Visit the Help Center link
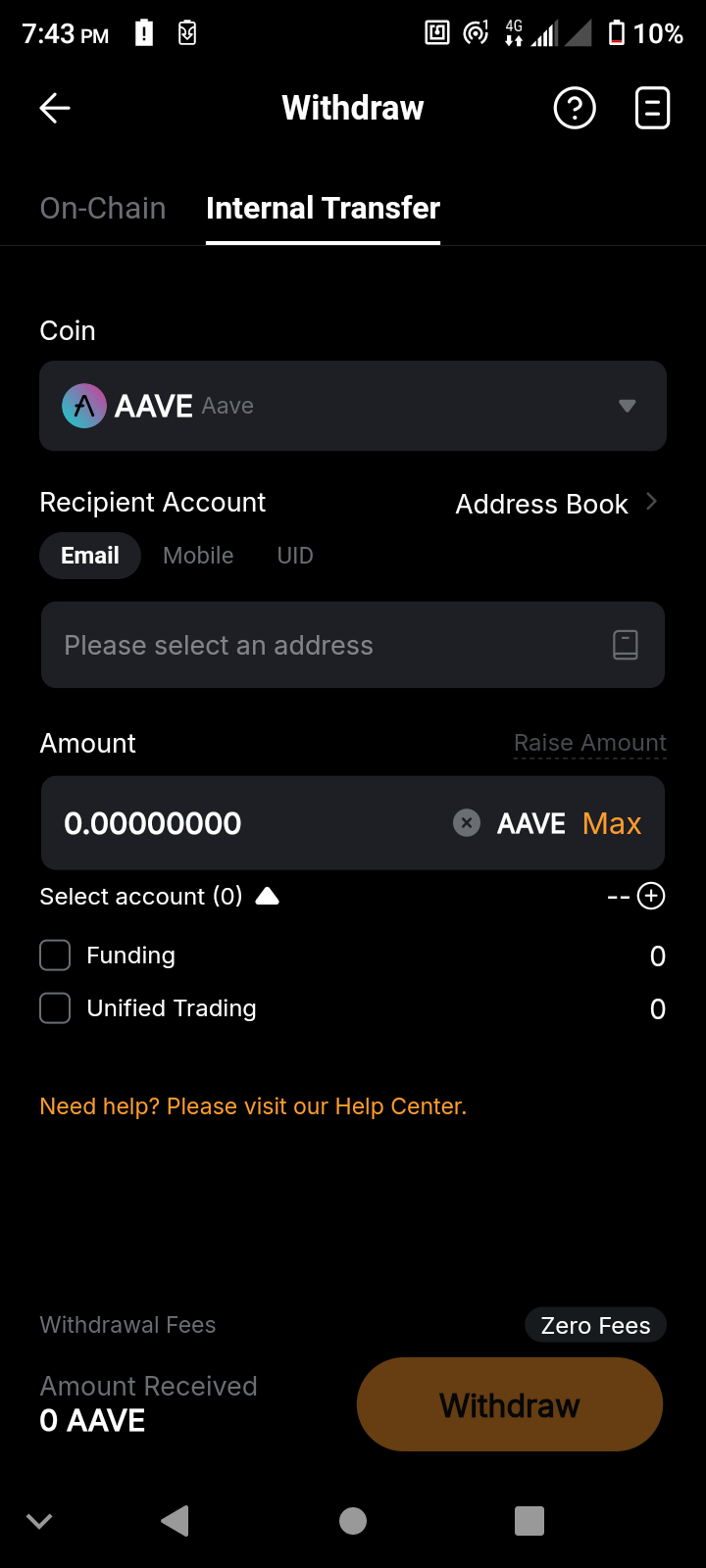 click(253, 1106)
